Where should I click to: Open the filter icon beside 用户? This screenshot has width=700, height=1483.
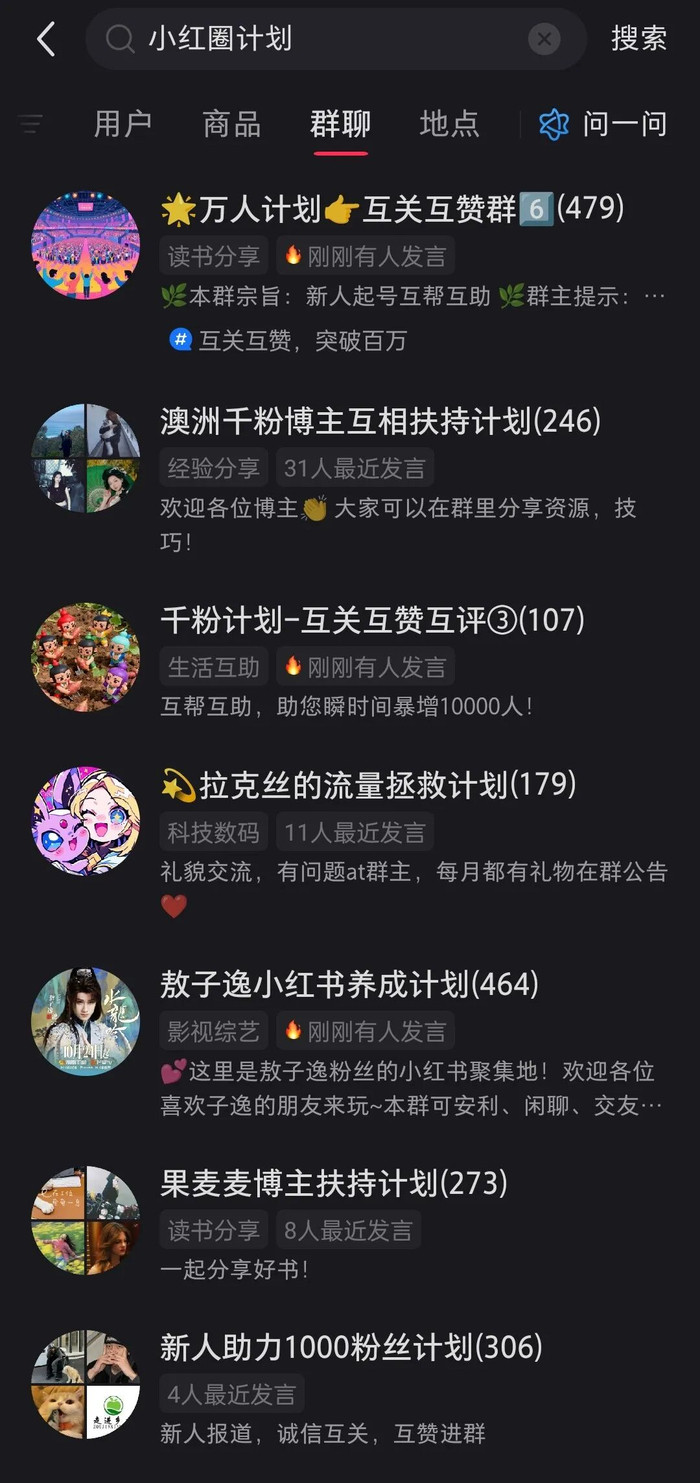click(x=31, y=124)
